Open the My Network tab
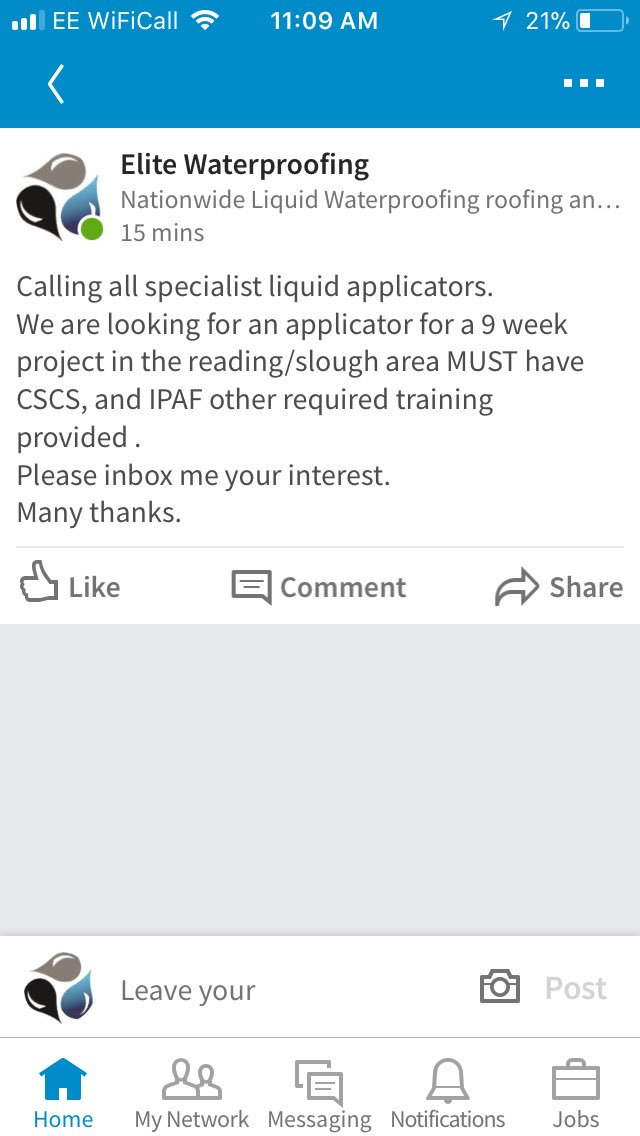Image resolution: width=640 pixels, height=1136 pixels. 191,1093
